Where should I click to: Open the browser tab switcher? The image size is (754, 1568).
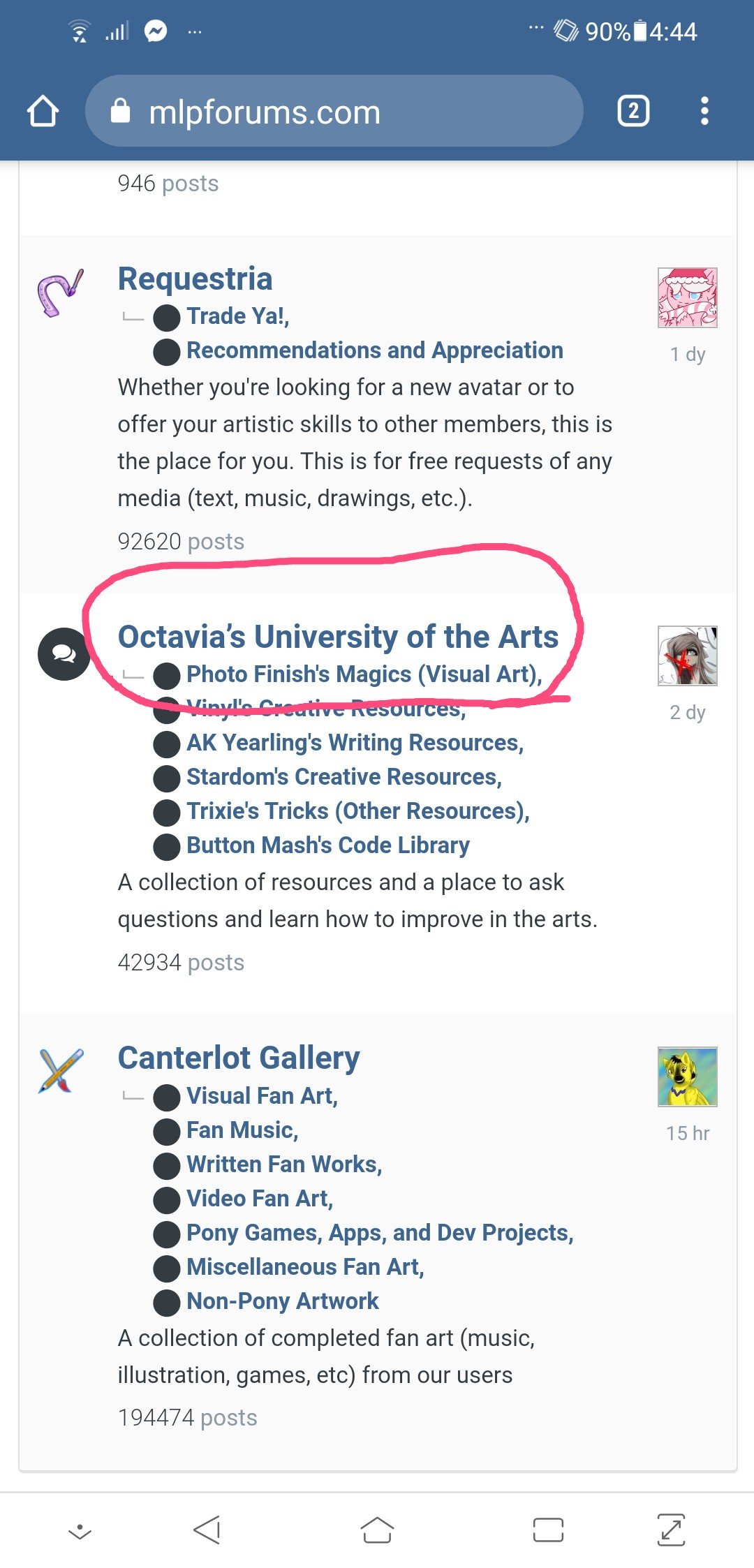(633, 111)
